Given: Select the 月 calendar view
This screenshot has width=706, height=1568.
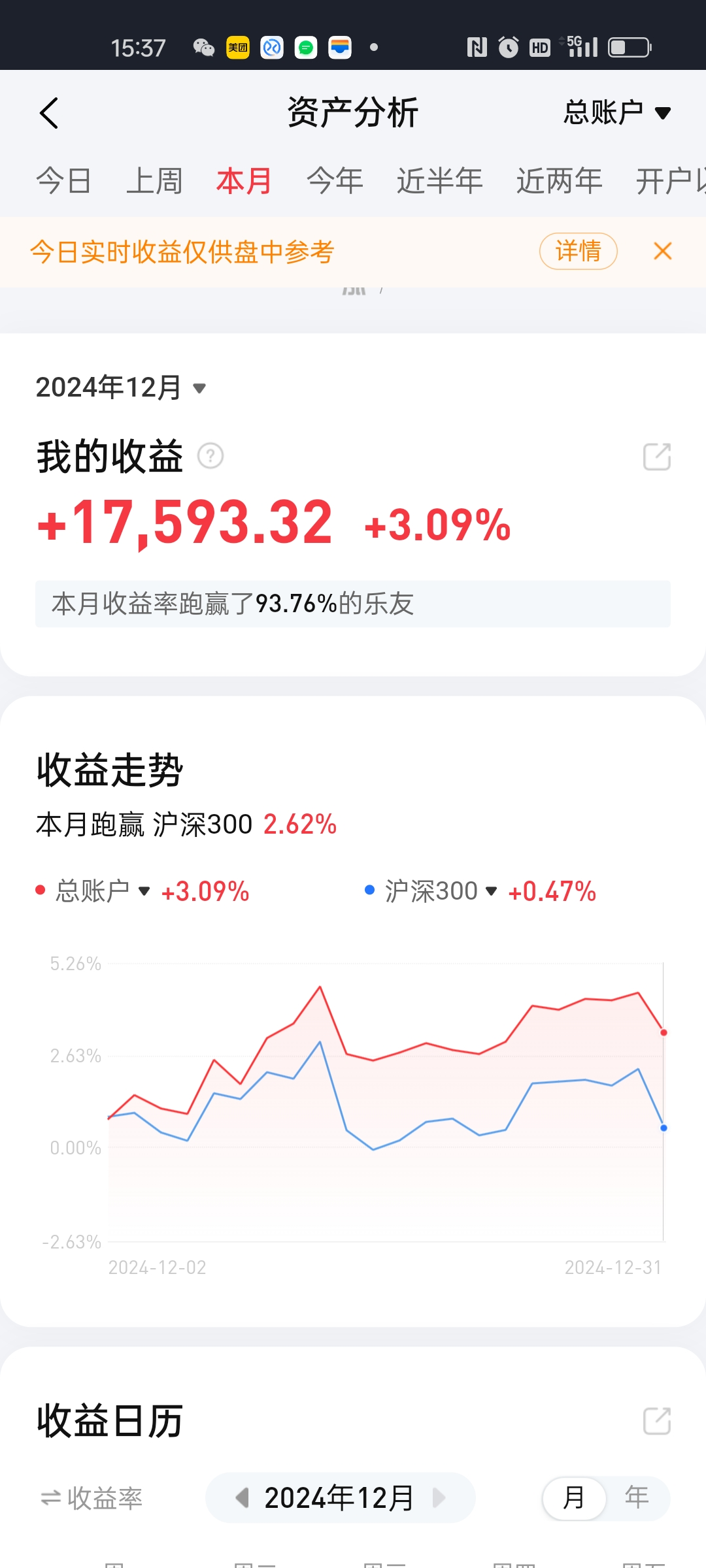Looking at the screenshot, I should pos(574,1497).
